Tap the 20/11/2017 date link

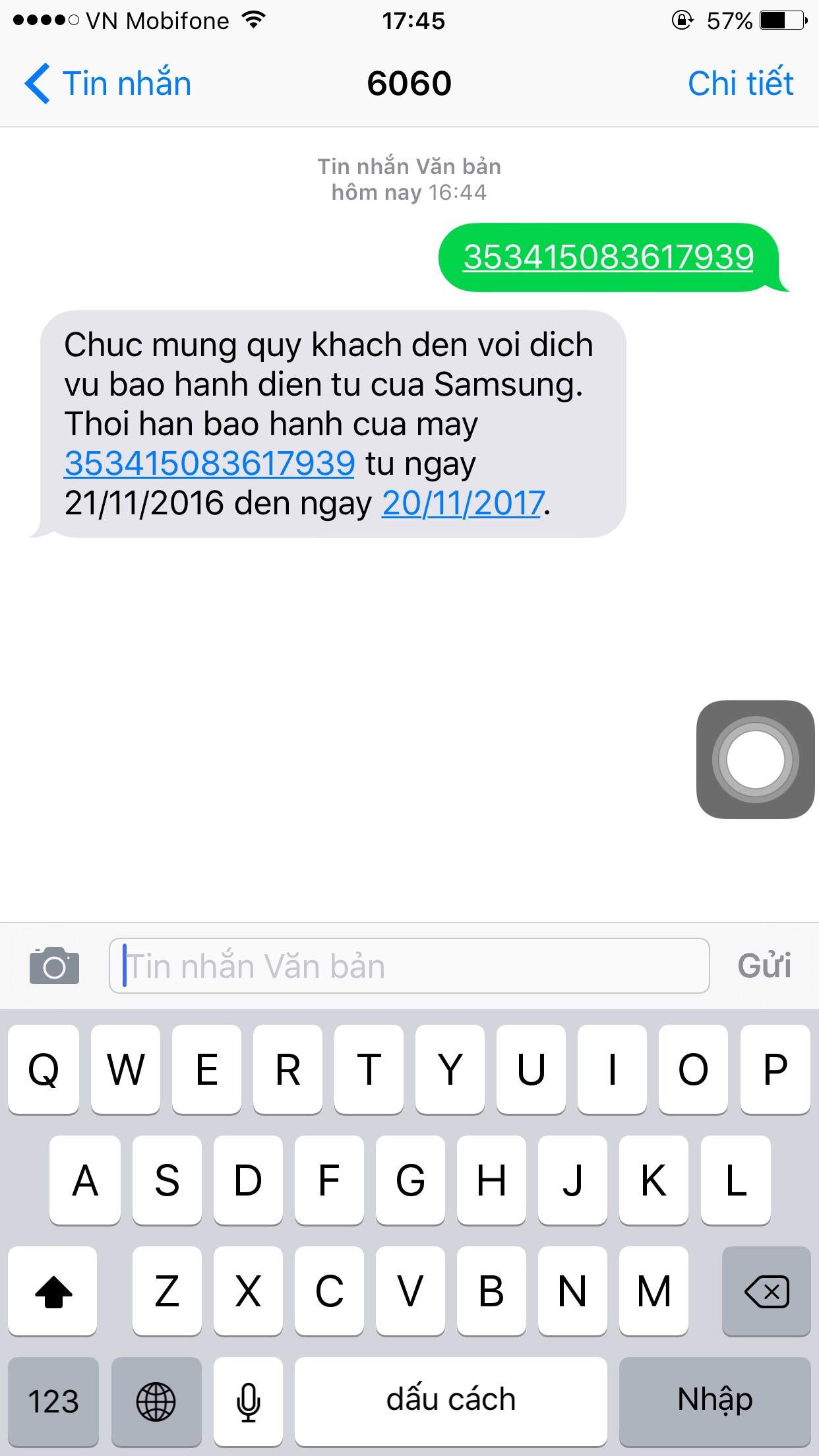tap(463, 504)
